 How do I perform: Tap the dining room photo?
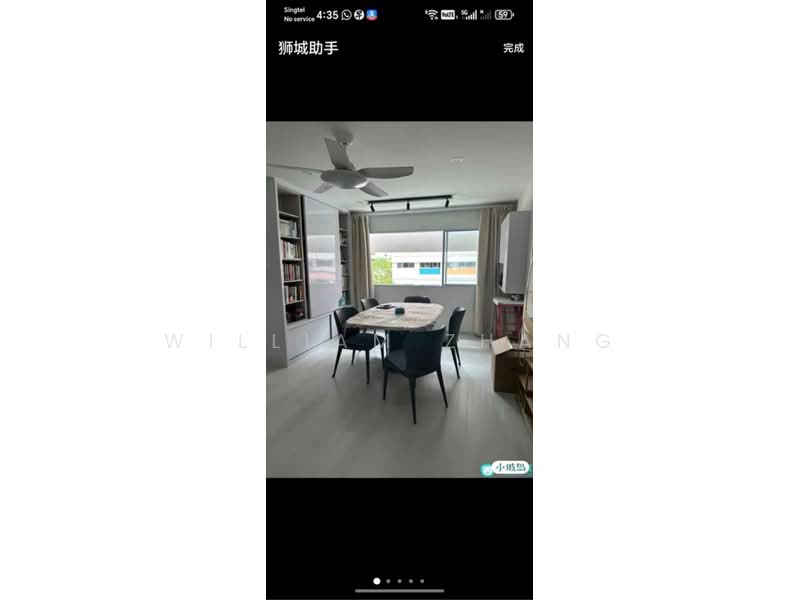pos(399,299)
